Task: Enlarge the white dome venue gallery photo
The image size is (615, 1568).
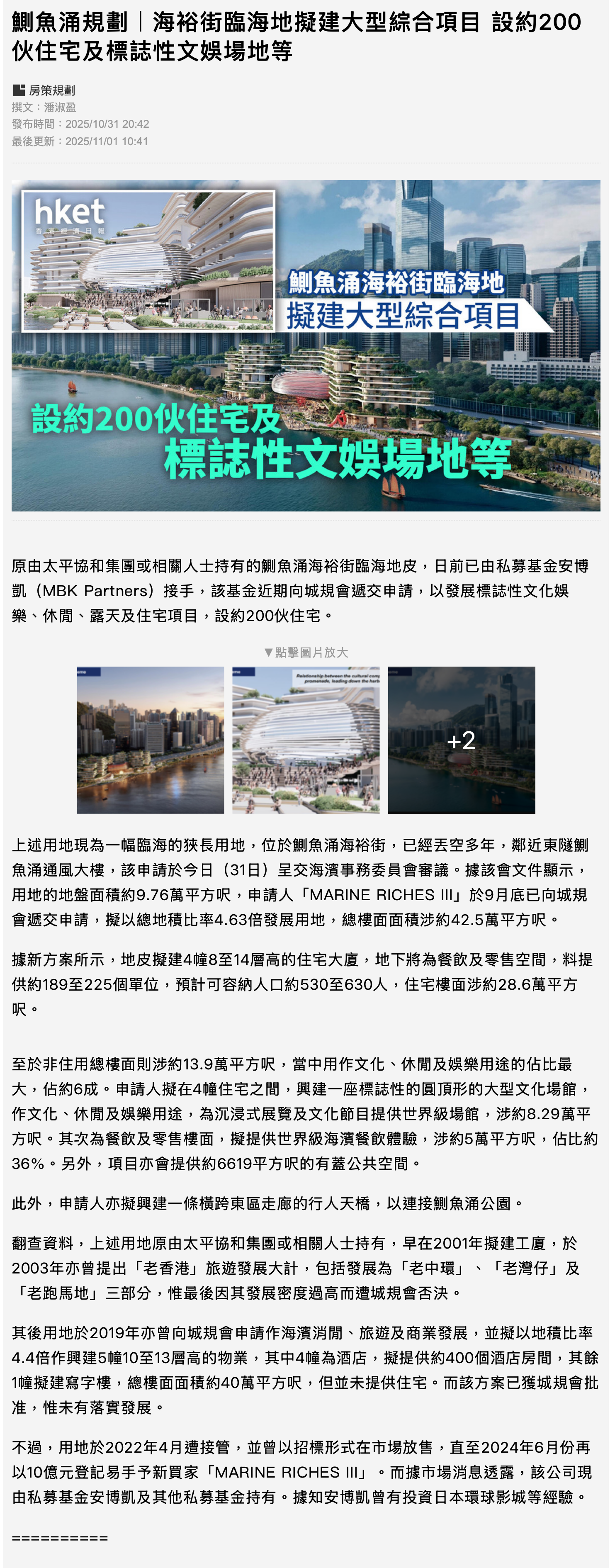Action: click(305, 740)
